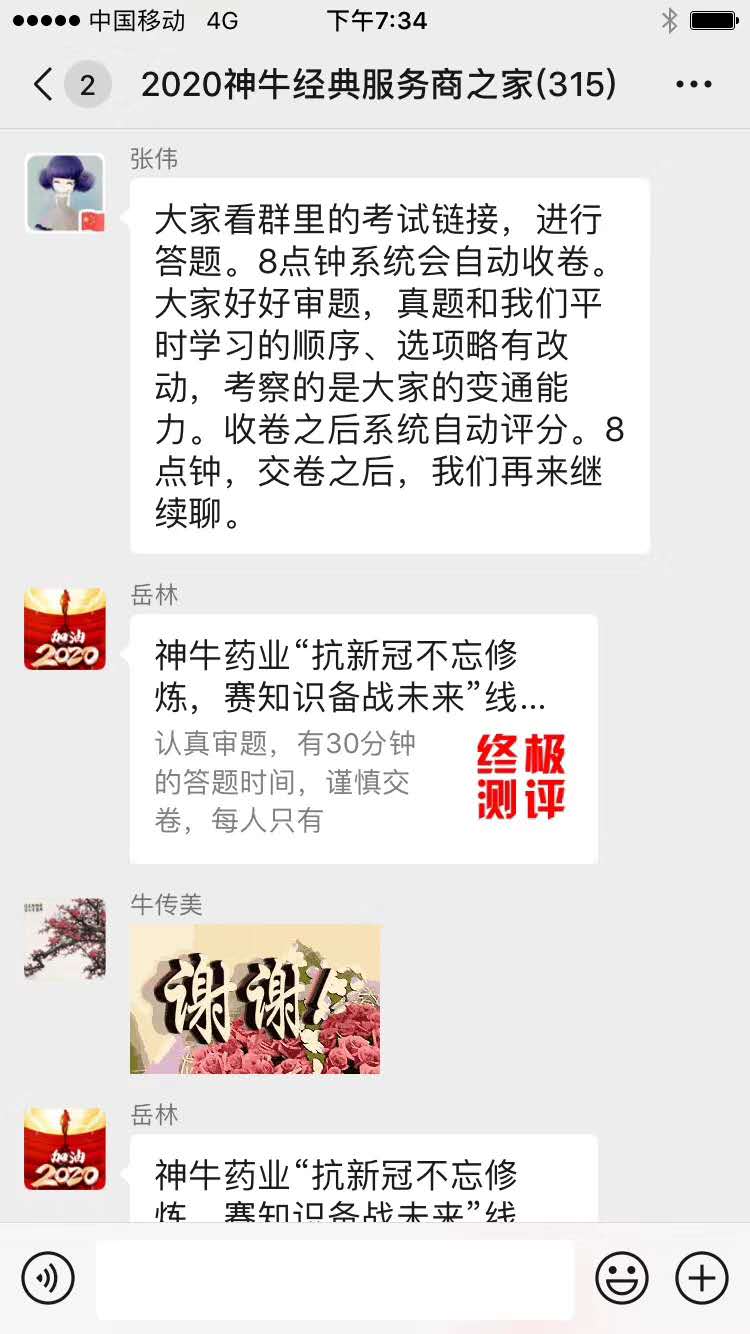Open 牛传美's profile avatar
Viewport: 750px width, 1334px height.
coord(65,938)
